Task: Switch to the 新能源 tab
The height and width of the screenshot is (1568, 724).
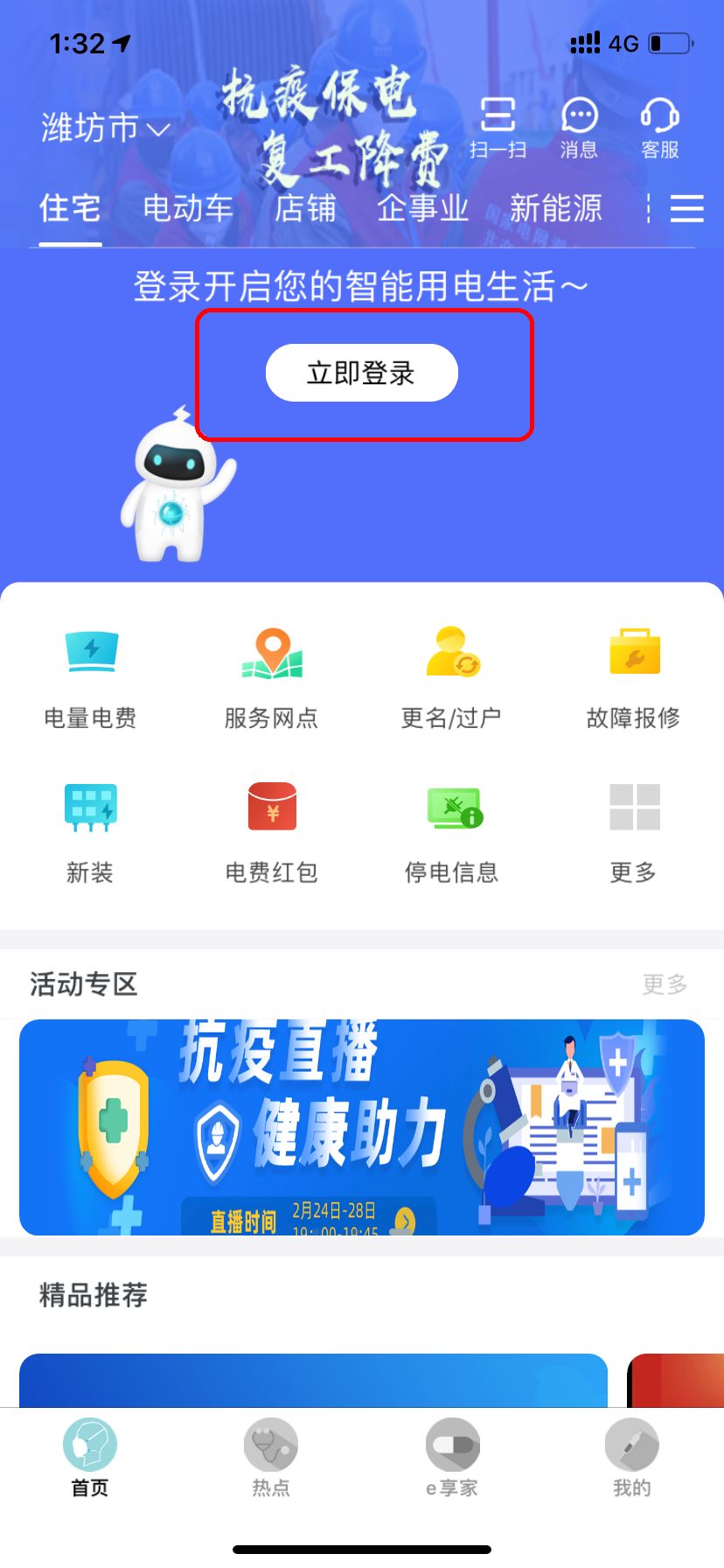Action: coord(559,208)
